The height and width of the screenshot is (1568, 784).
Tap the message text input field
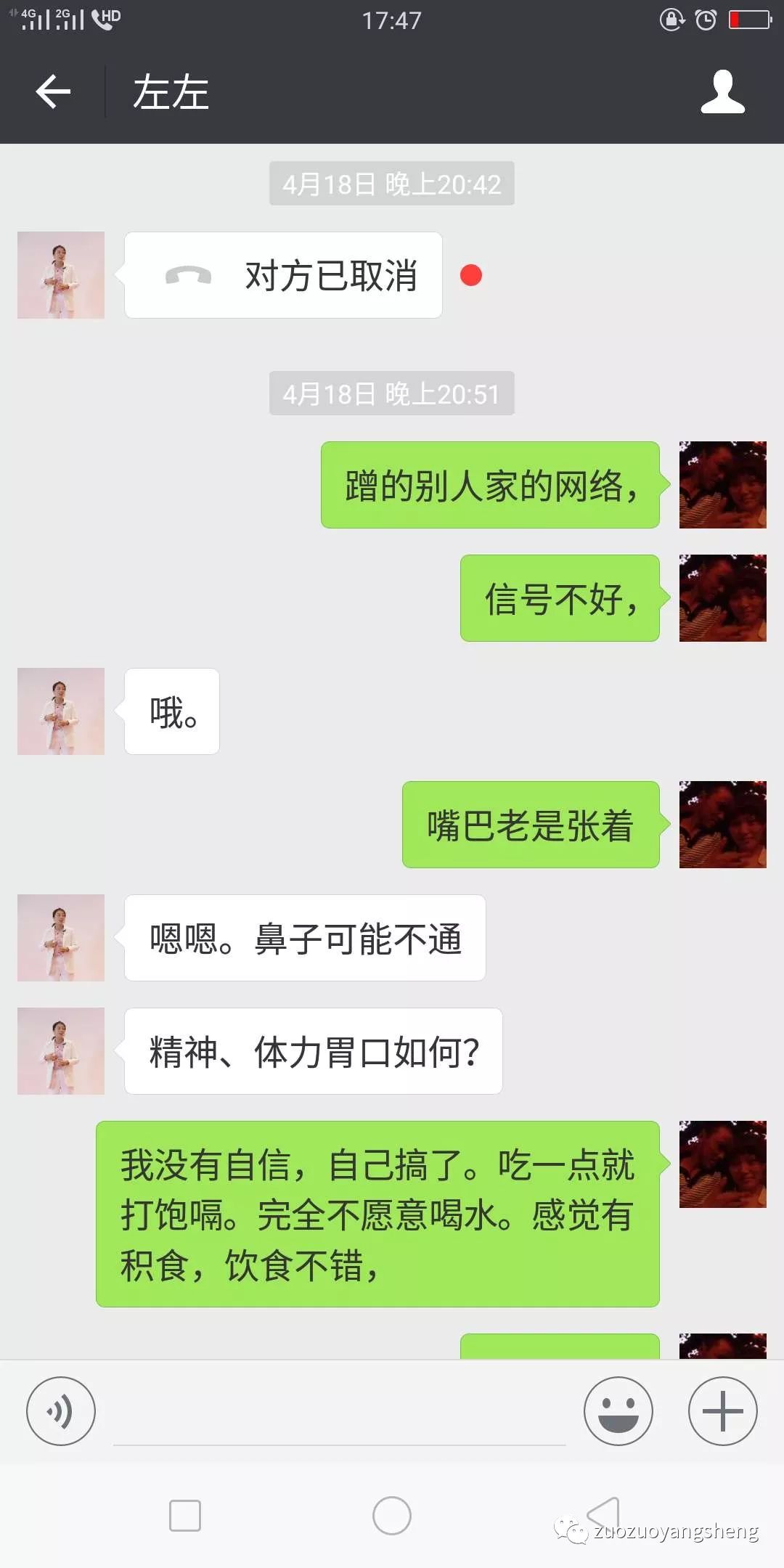pyautogui.click(x=341, y=1410)
